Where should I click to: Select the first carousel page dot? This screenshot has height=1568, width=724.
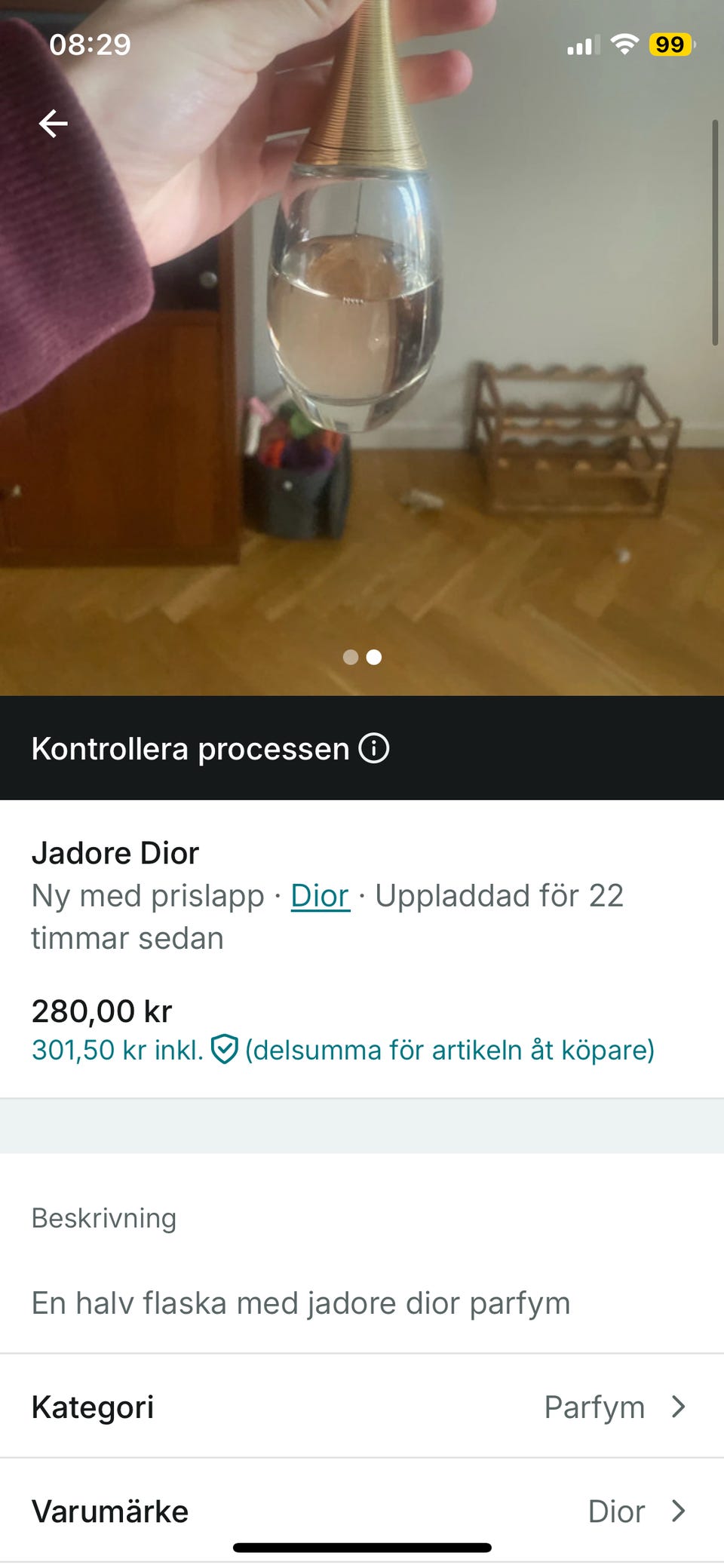click(x=351, y=658)
